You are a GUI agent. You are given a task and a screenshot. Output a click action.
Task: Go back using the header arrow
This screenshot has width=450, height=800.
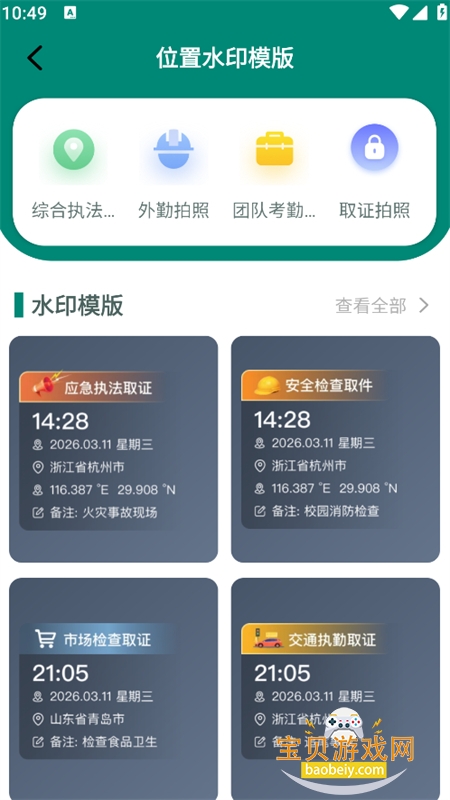point(35,58)
